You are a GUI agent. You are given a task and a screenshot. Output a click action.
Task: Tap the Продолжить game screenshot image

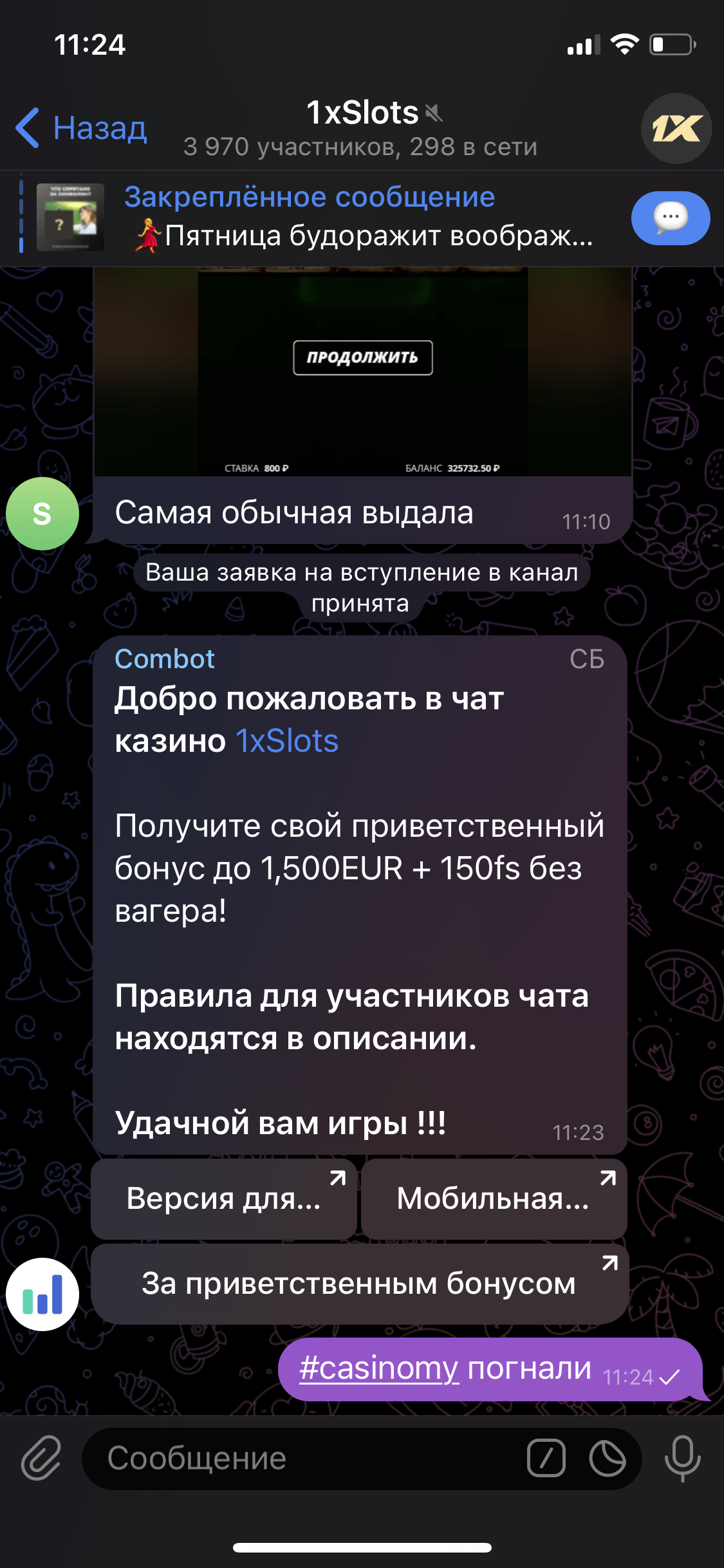coord(362,372)
